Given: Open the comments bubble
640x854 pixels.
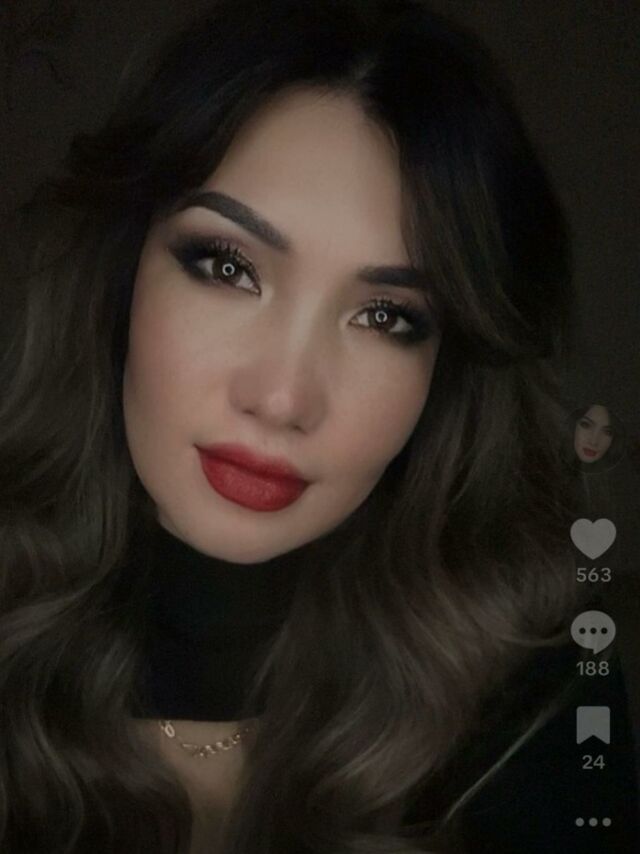Looking at the screenshot, I should tap(593, 632).
